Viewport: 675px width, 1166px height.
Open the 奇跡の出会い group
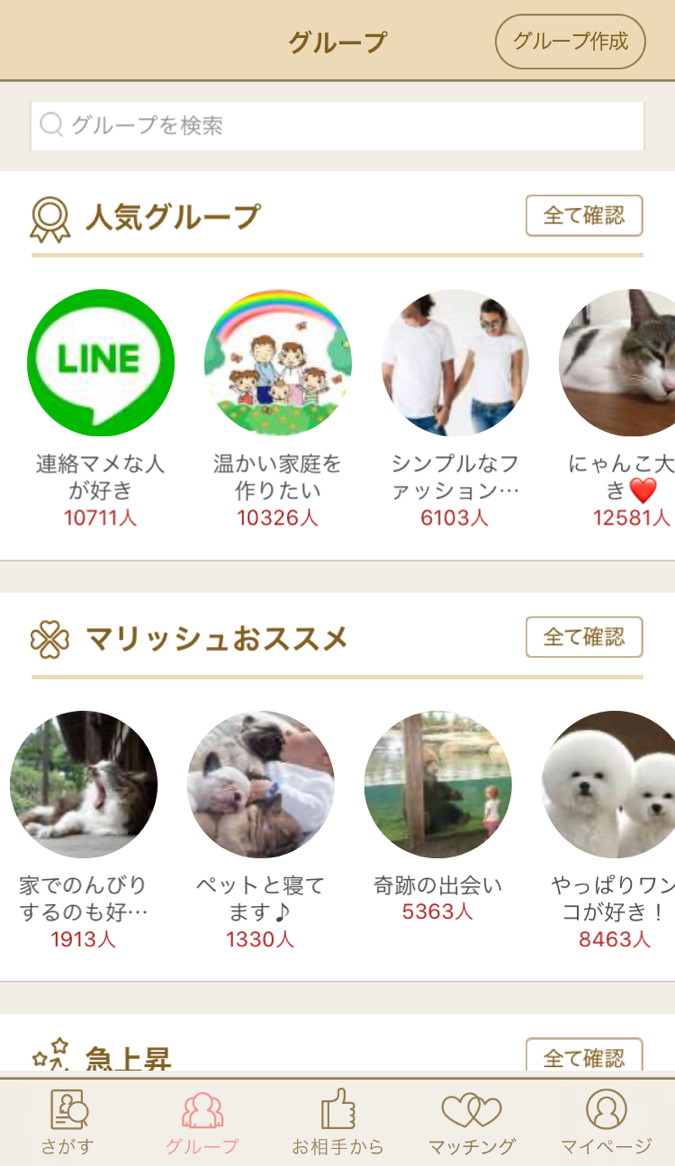[x=438, y=784]
